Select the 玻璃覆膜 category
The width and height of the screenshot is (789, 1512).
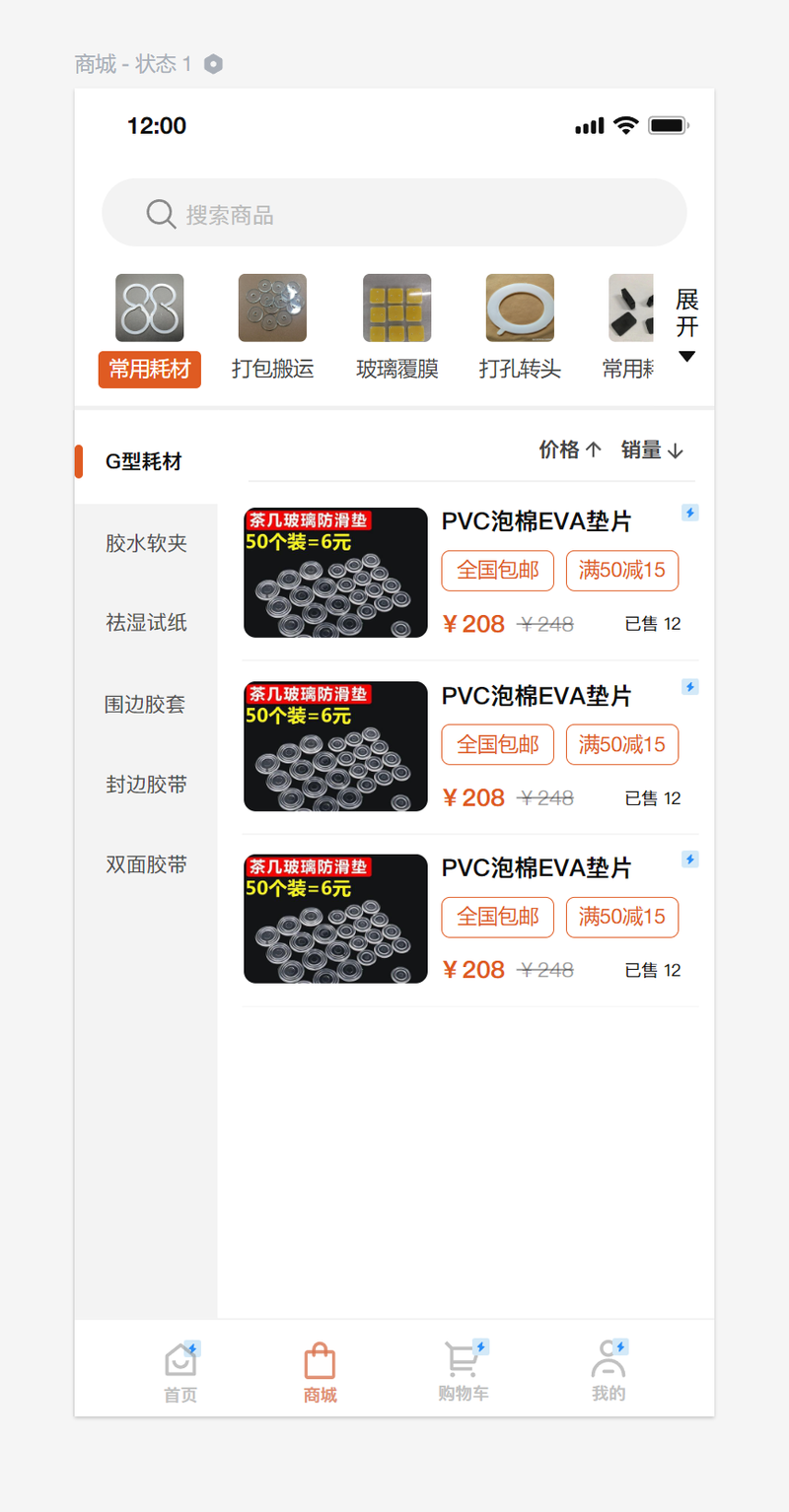pos(396,329)
